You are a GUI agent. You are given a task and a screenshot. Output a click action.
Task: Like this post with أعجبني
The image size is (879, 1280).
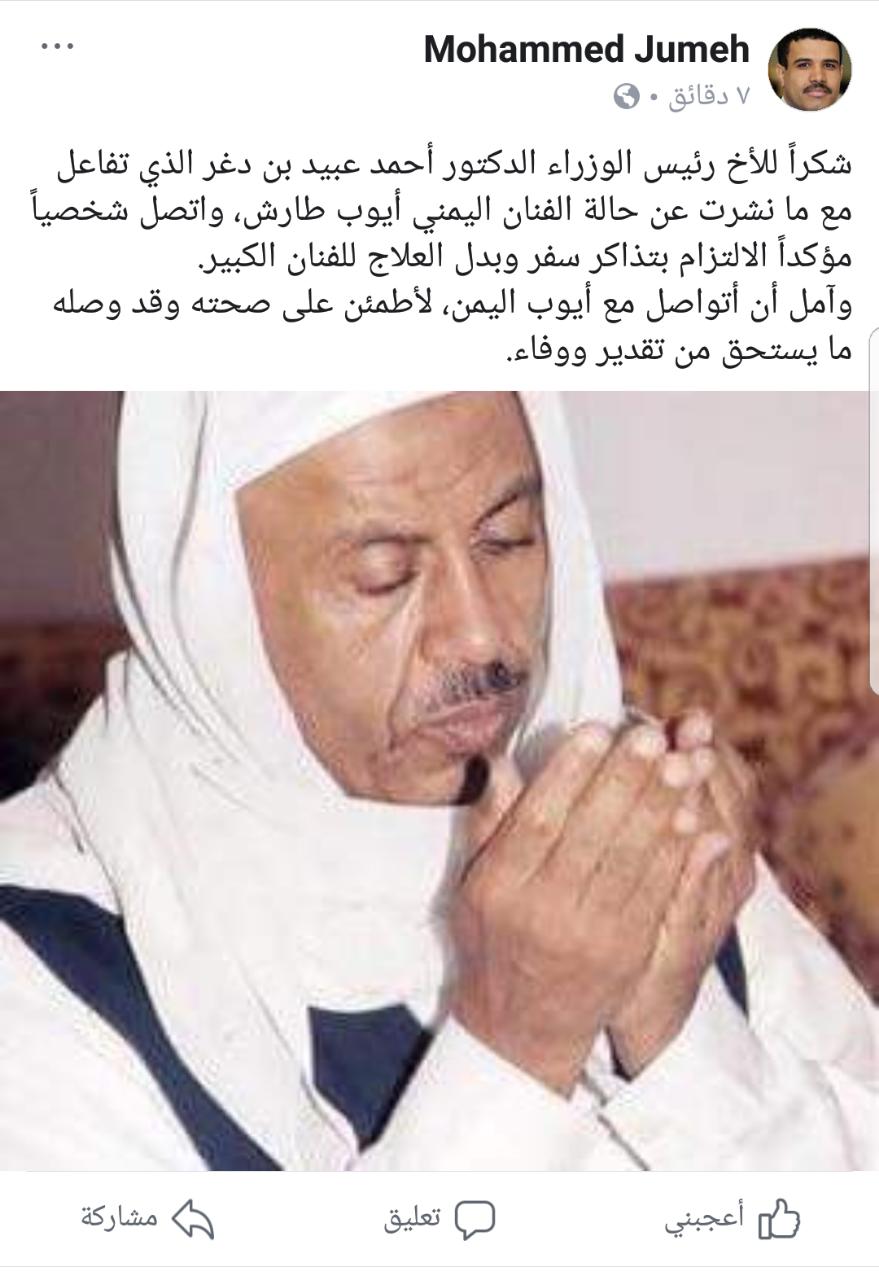point(734,1219)
